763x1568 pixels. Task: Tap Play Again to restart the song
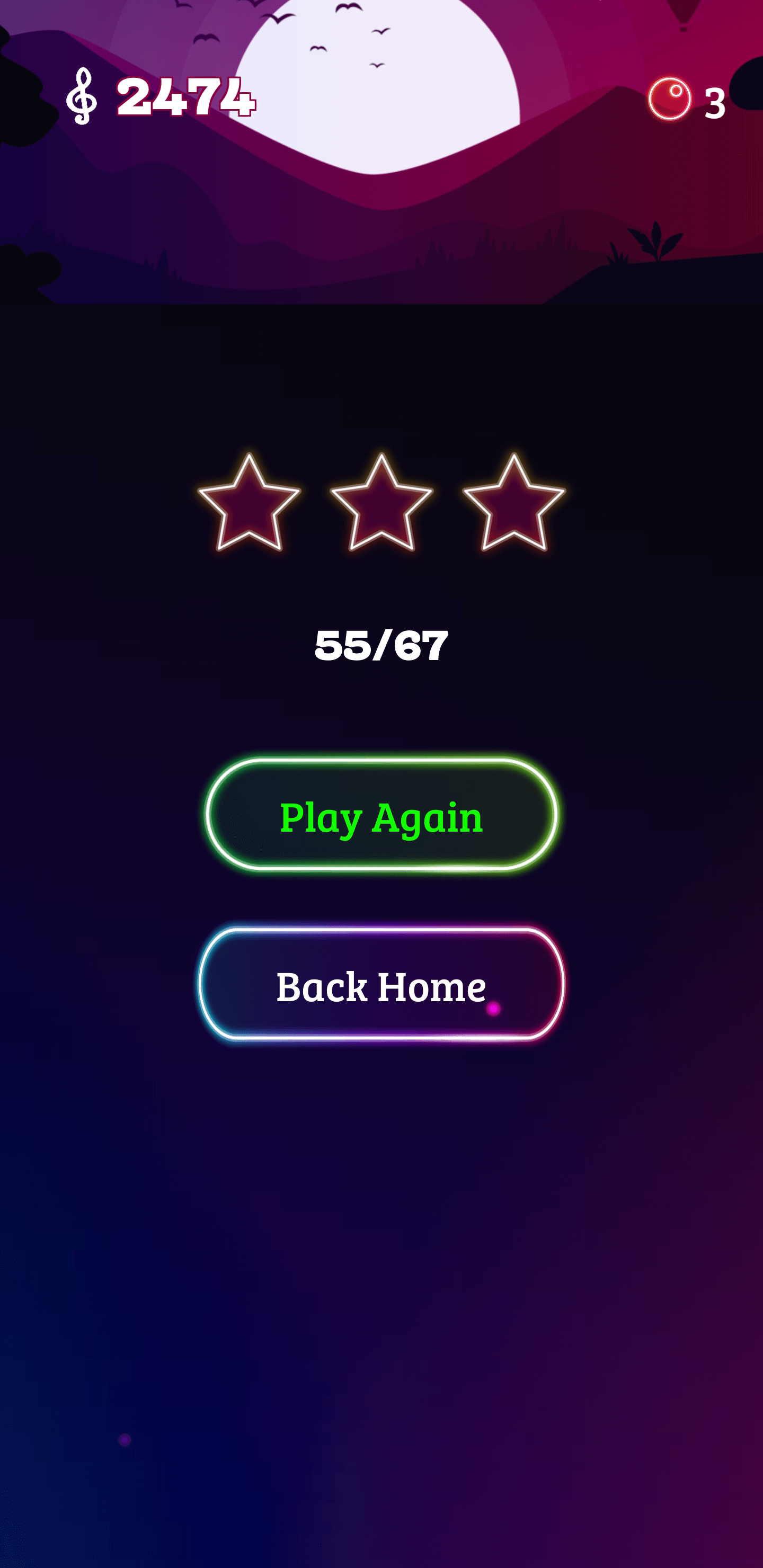381,814
